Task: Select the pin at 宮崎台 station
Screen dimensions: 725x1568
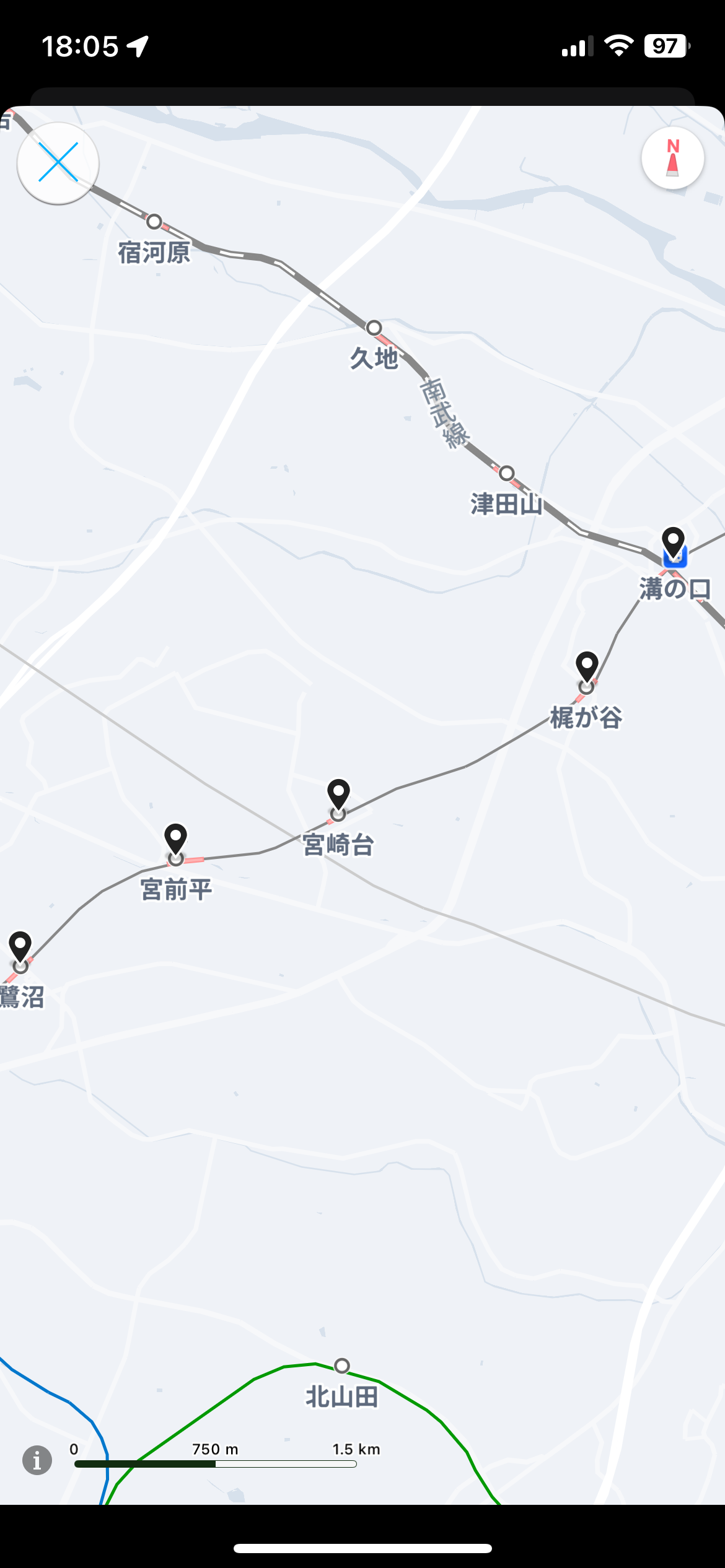Action: click(338, 795)
